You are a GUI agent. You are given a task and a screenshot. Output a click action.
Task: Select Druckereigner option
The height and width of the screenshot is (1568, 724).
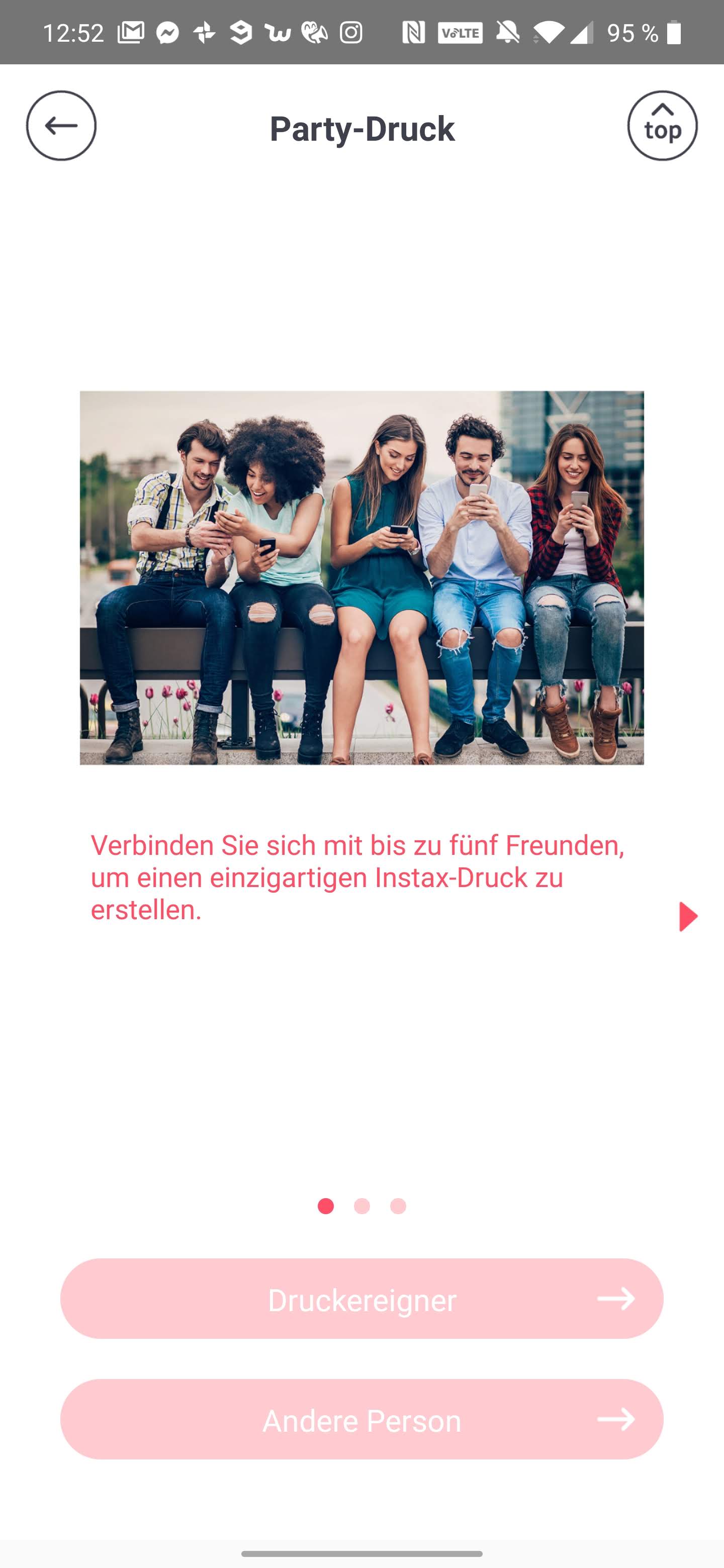(x=361, y=1299)
